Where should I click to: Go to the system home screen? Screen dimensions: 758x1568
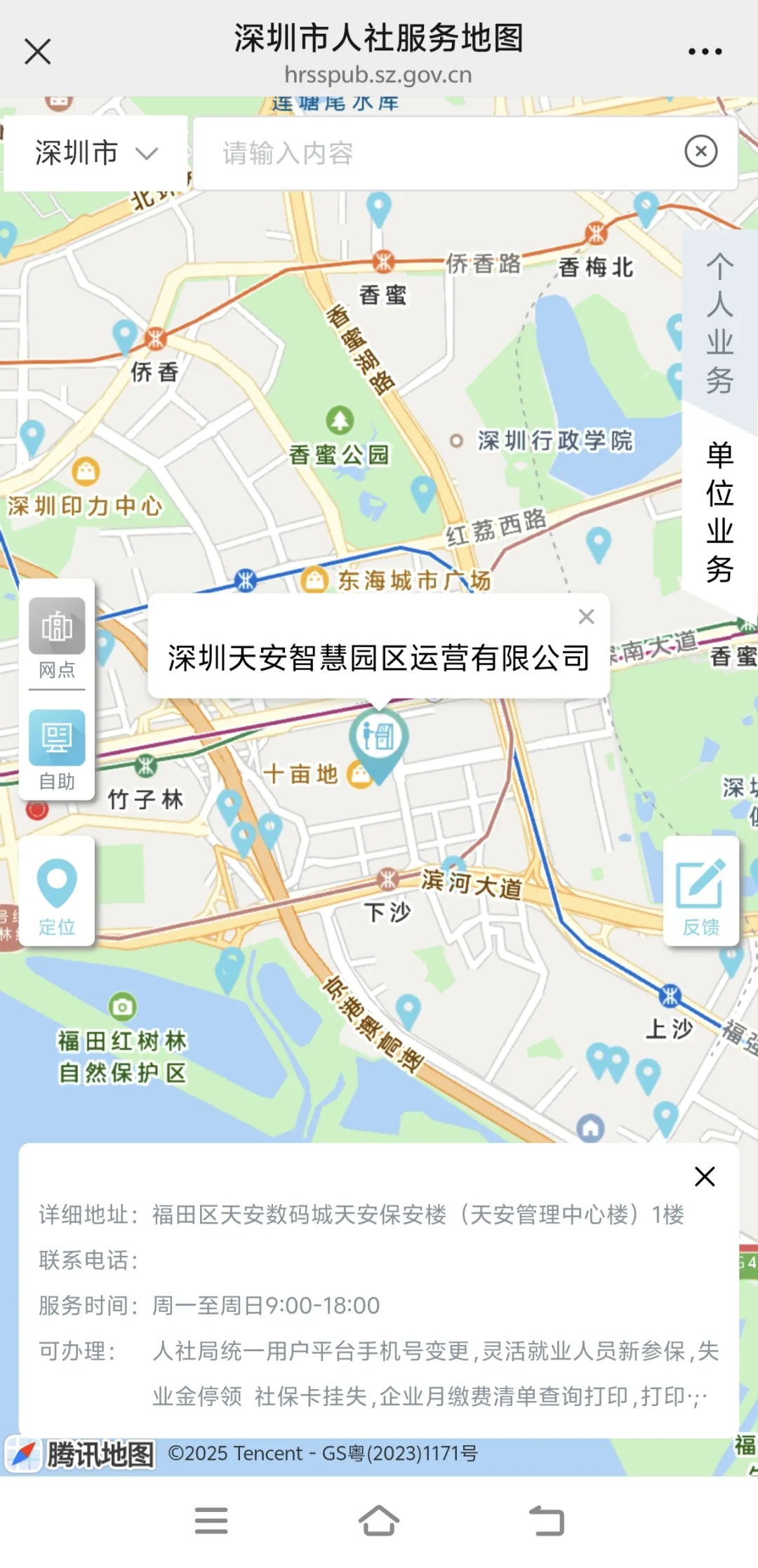tap(379, 1520)
